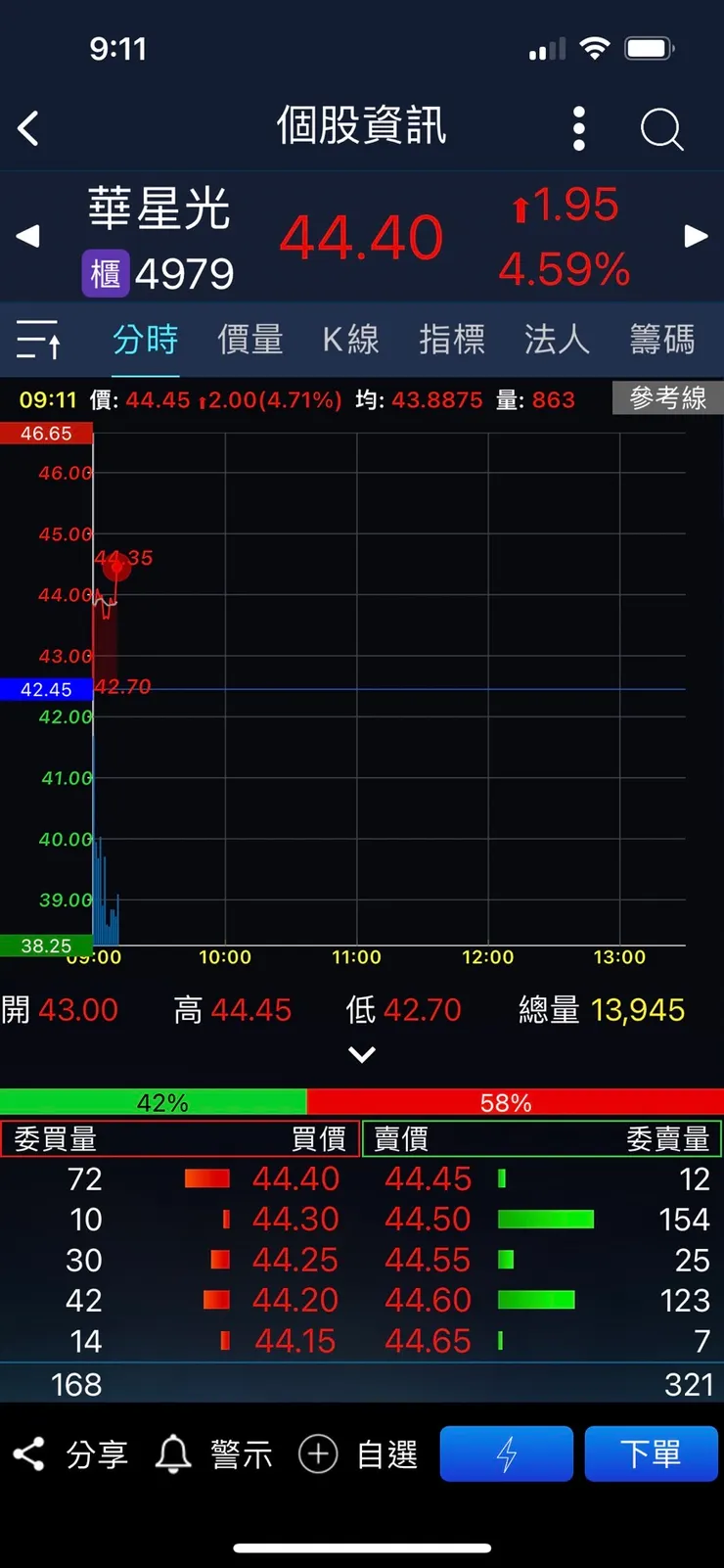Tap the alert bell to set a 警示

pyautogui.click(x=173, y=1453)
